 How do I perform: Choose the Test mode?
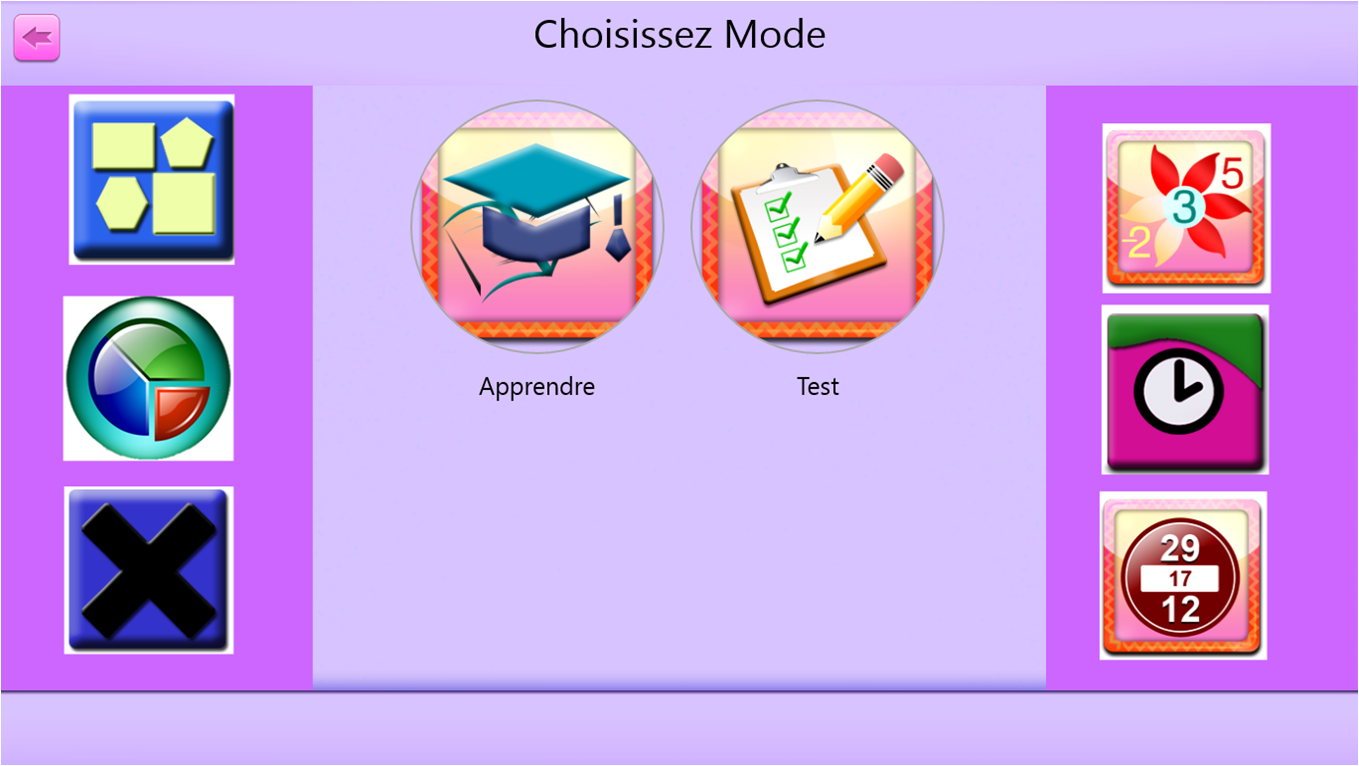pos(817,227)
